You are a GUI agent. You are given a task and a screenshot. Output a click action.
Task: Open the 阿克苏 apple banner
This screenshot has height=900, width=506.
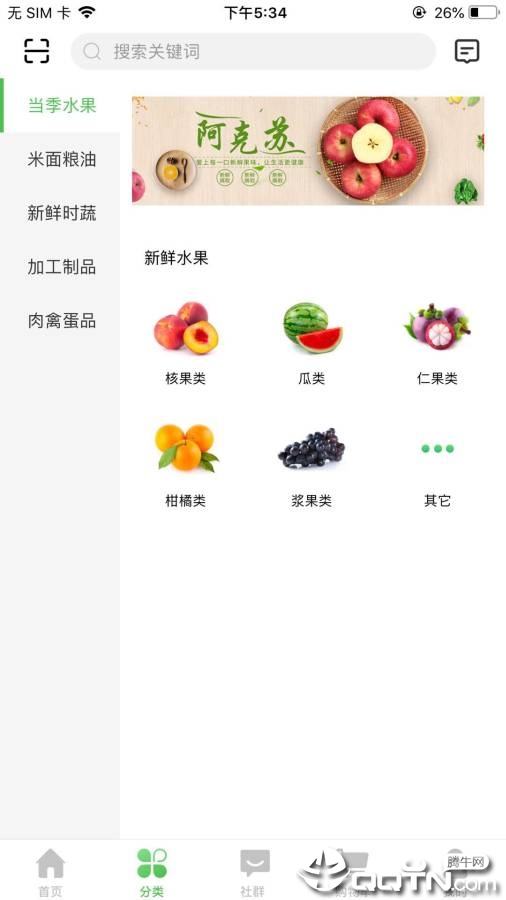pos(308,150)
